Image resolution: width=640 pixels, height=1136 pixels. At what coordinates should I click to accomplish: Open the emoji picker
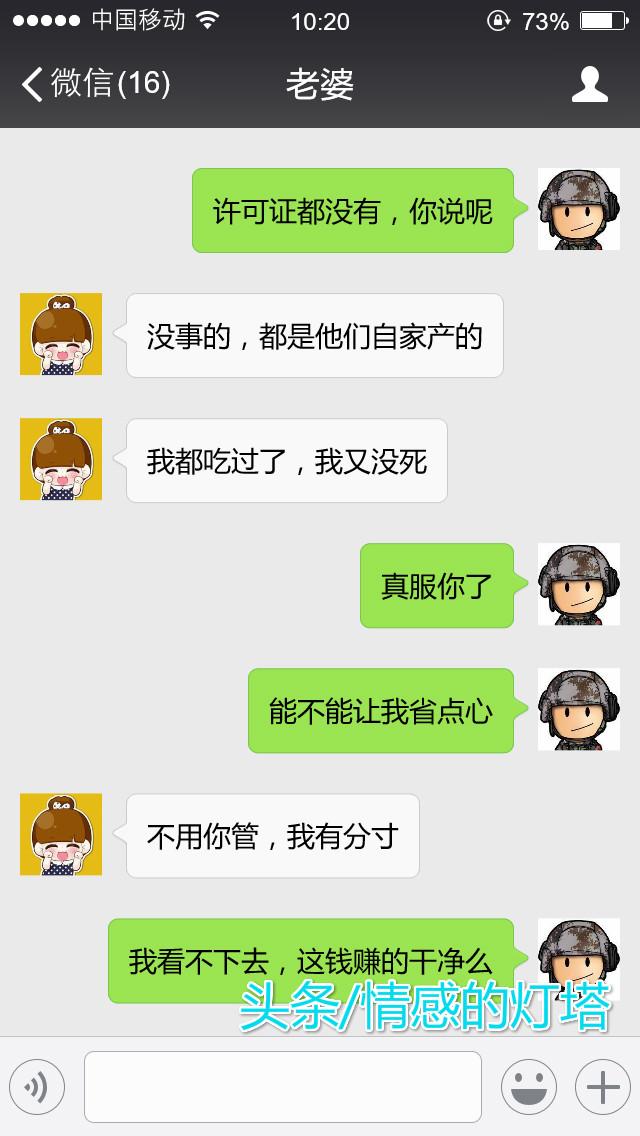[x=529, y=1087]
